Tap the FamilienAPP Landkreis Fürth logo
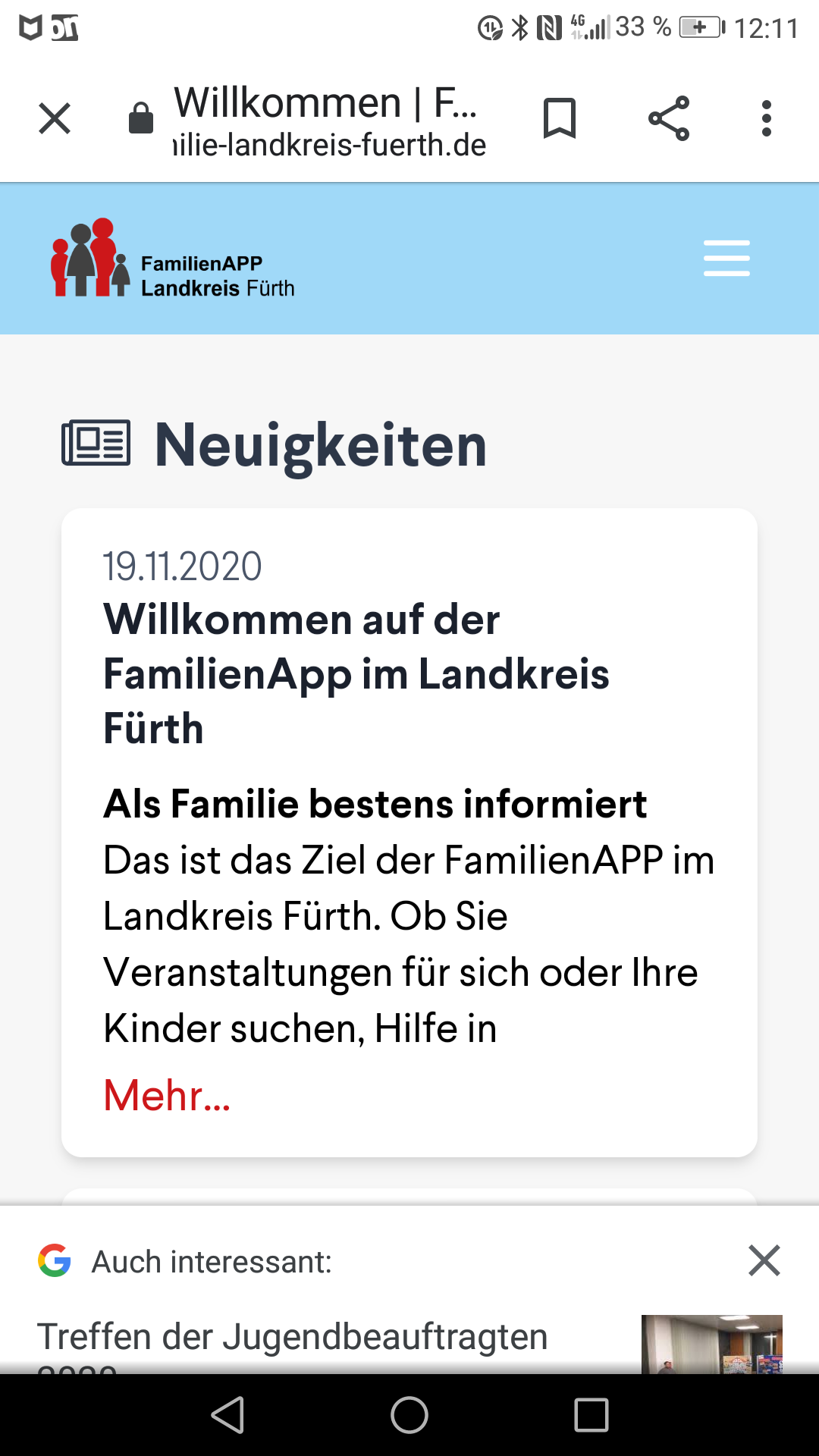 [173, 258]
